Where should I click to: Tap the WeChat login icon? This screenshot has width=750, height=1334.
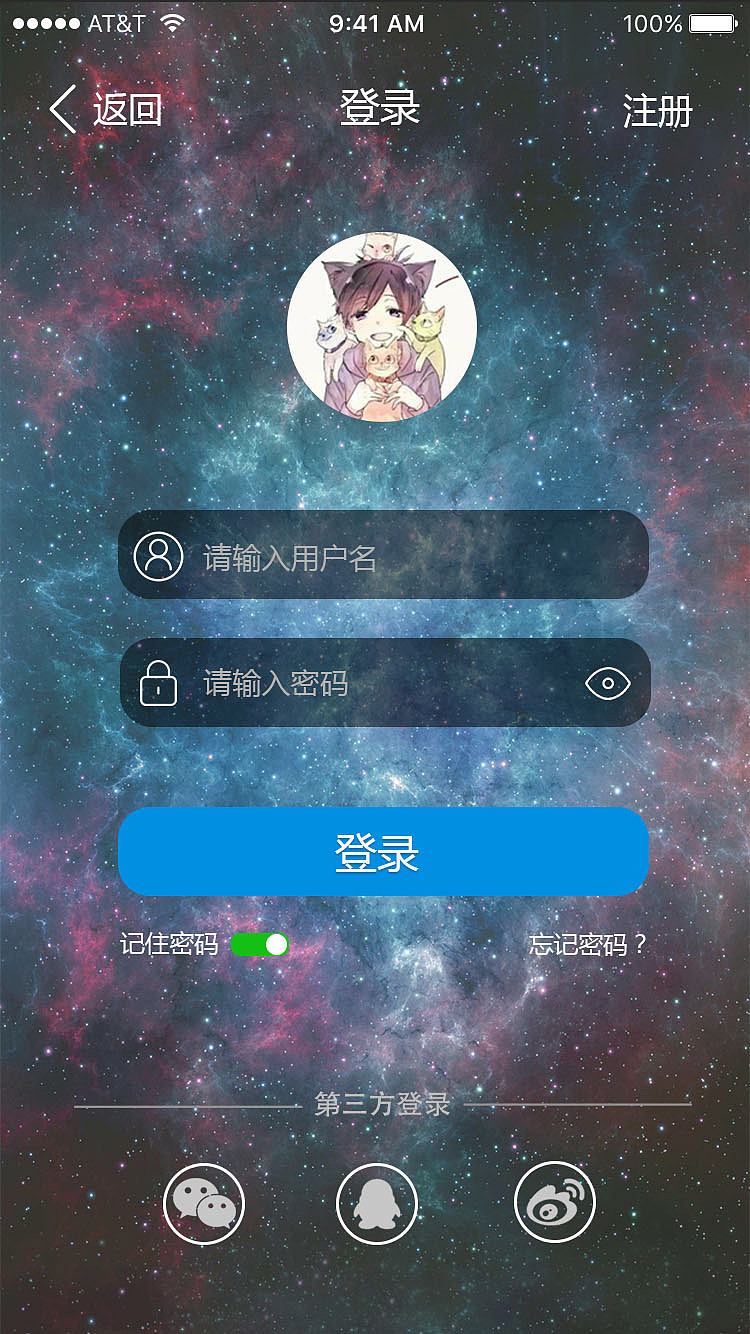click(x=204, y=1204)
